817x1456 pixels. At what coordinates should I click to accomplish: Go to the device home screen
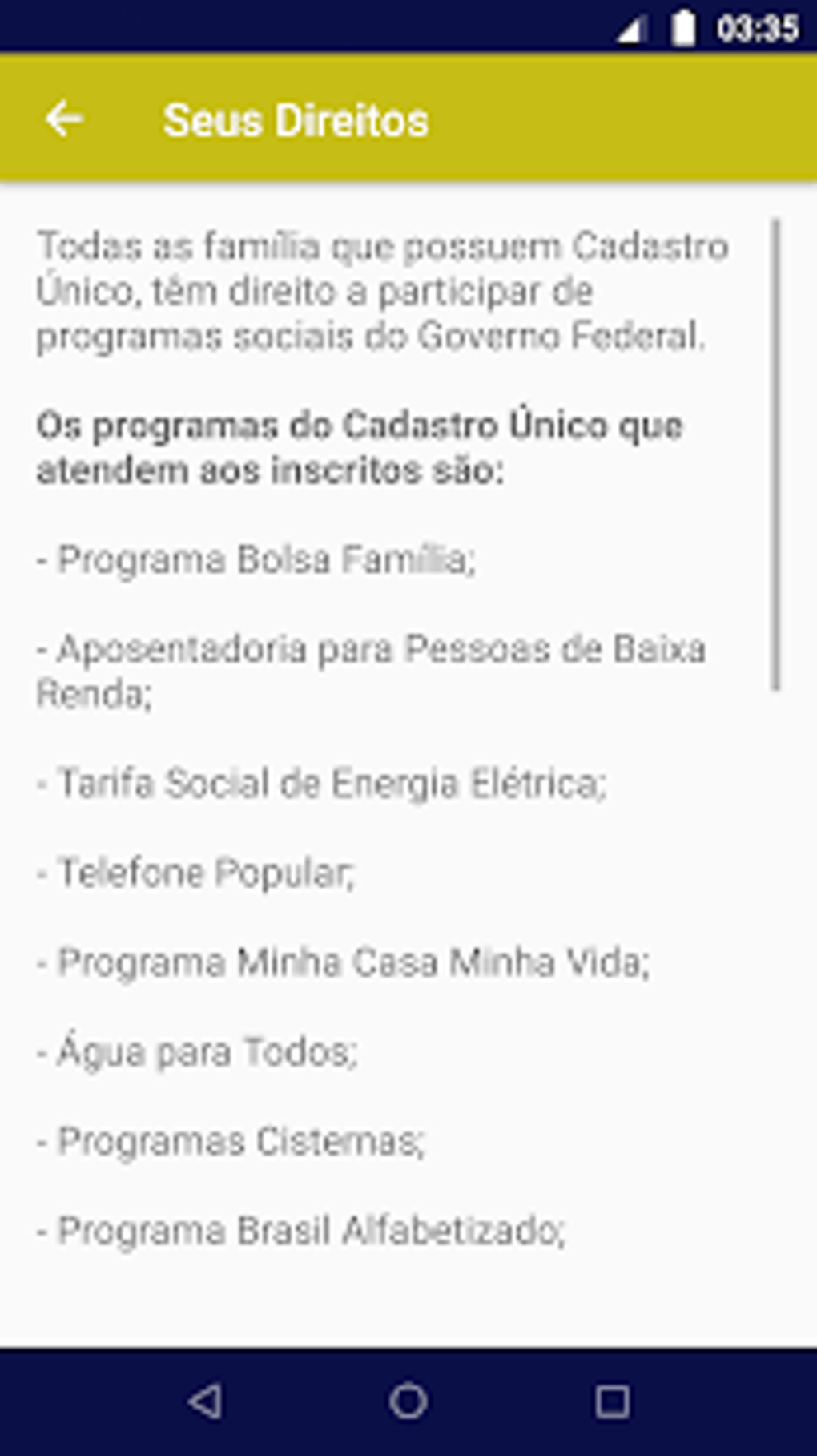[x=408, y=1401]
